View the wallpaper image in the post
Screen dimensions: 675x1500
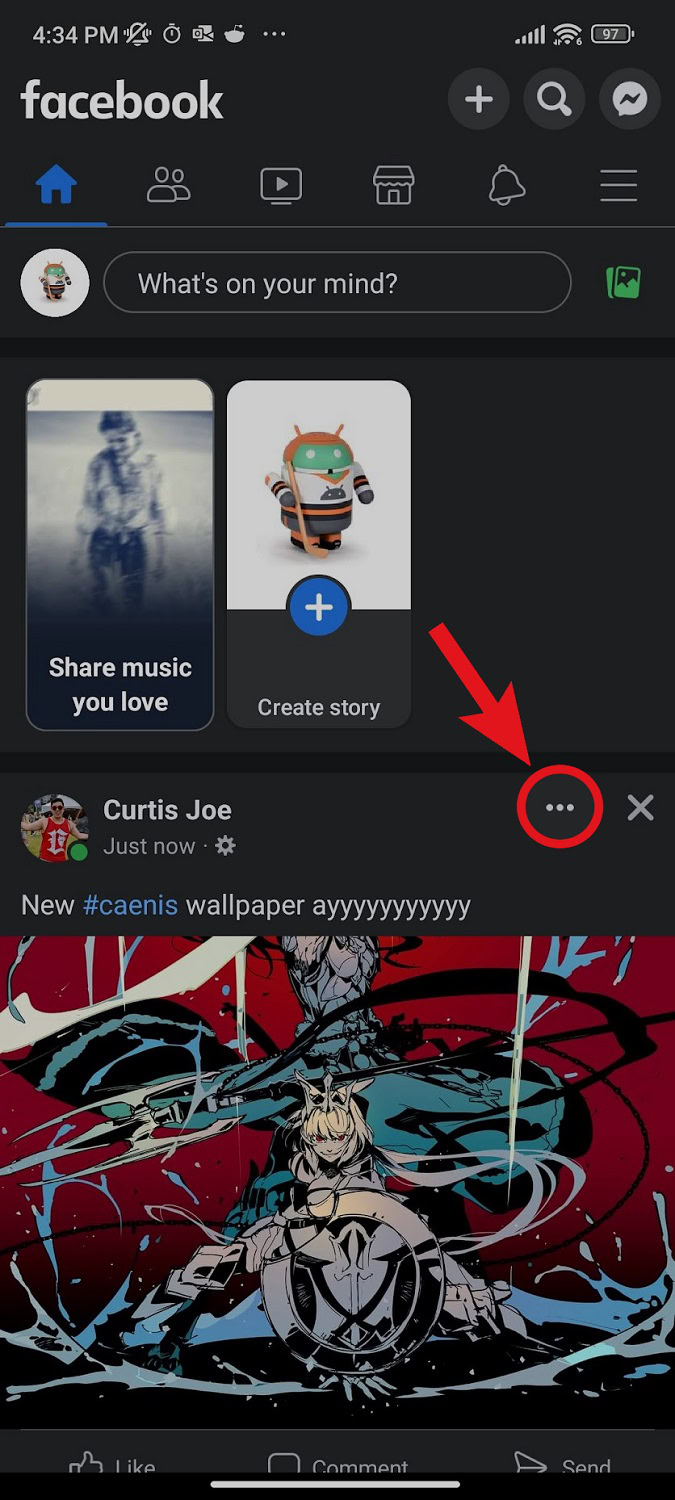coord(337,1180)
